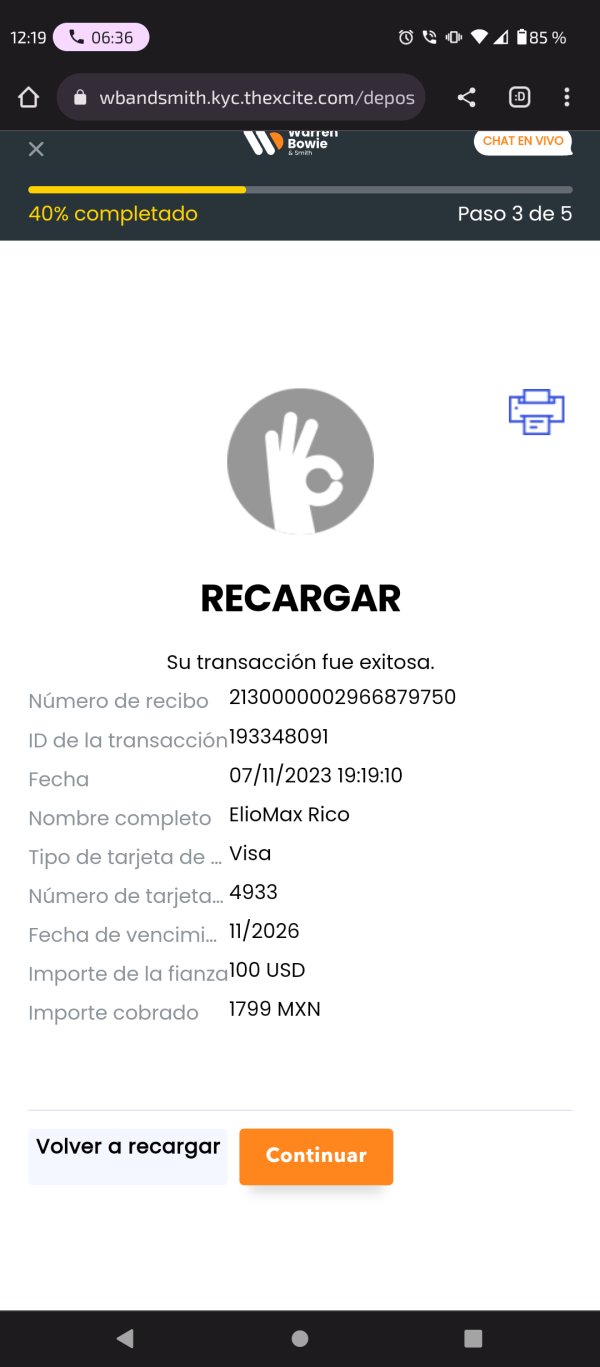This screenshot has width=600, height=1367.
Task: Share this page from the browser
Action: click(x=466, y=97)
